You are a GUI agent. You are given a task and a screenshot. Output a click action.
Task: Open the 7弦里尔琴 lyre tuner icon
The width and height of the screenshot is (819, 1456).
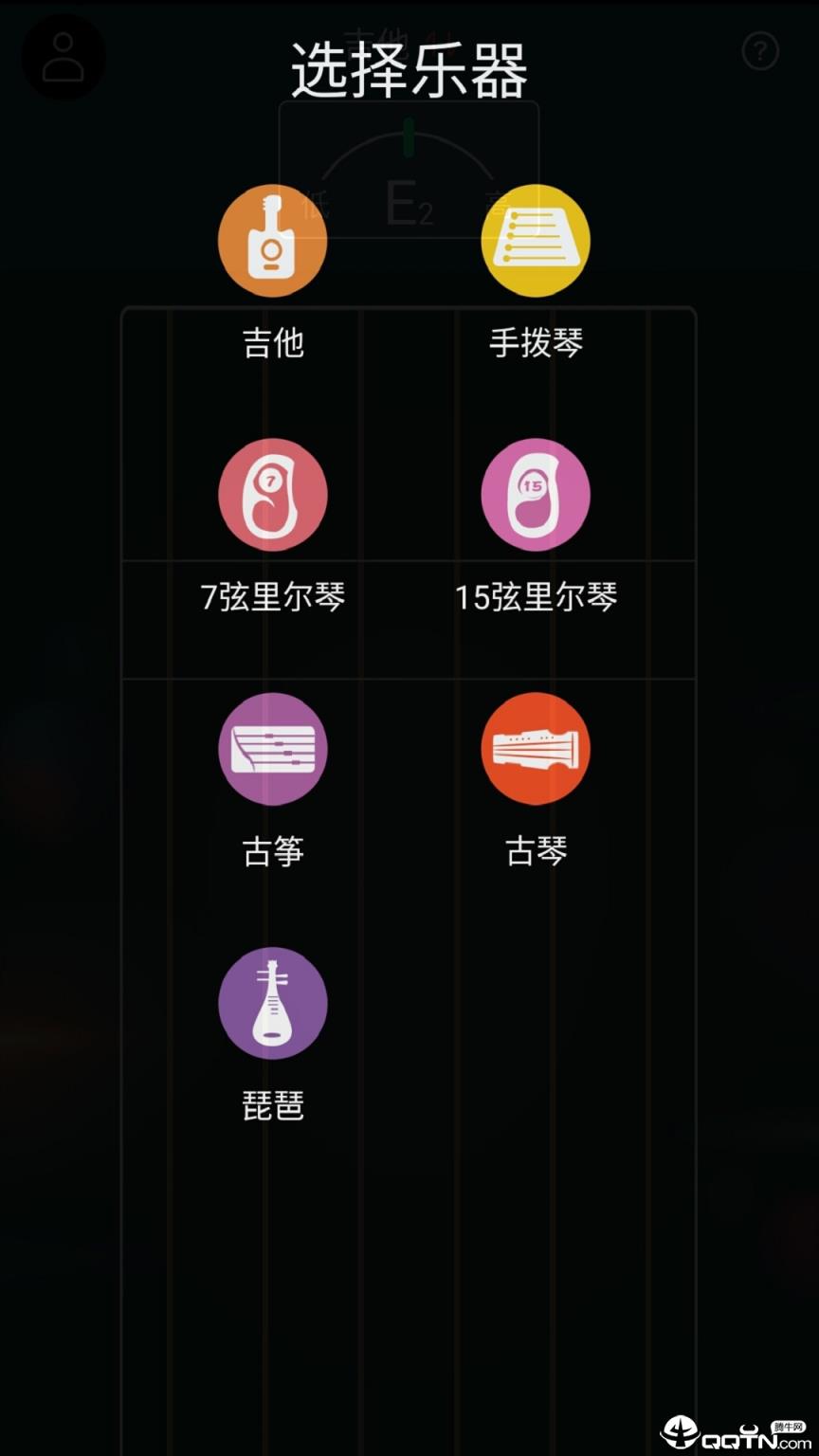pos(273,494)
